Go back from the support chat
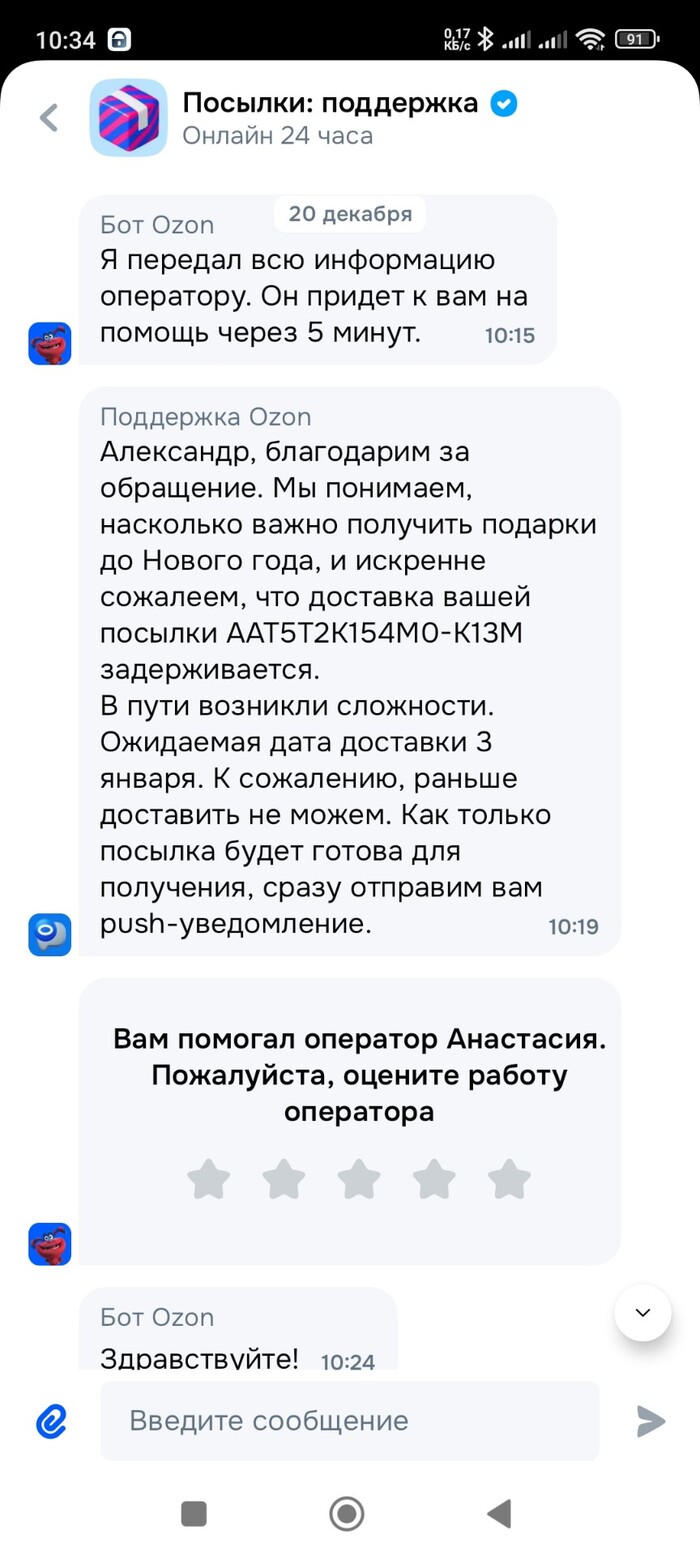700x1556 pixels. (48, 117)
